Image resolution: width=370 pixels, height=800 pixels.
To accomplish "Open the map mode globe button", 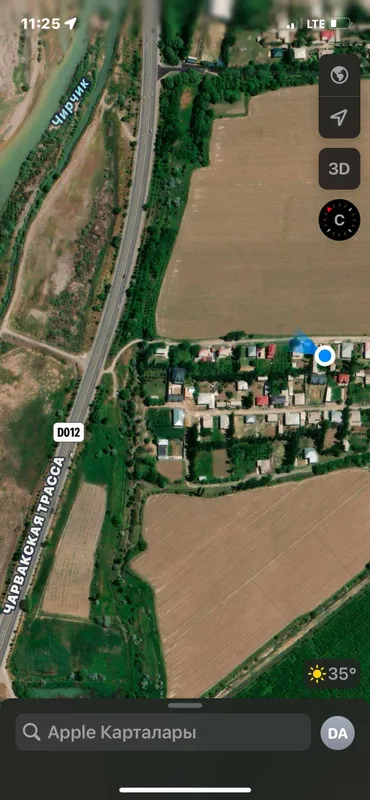I will pos(339,76).
